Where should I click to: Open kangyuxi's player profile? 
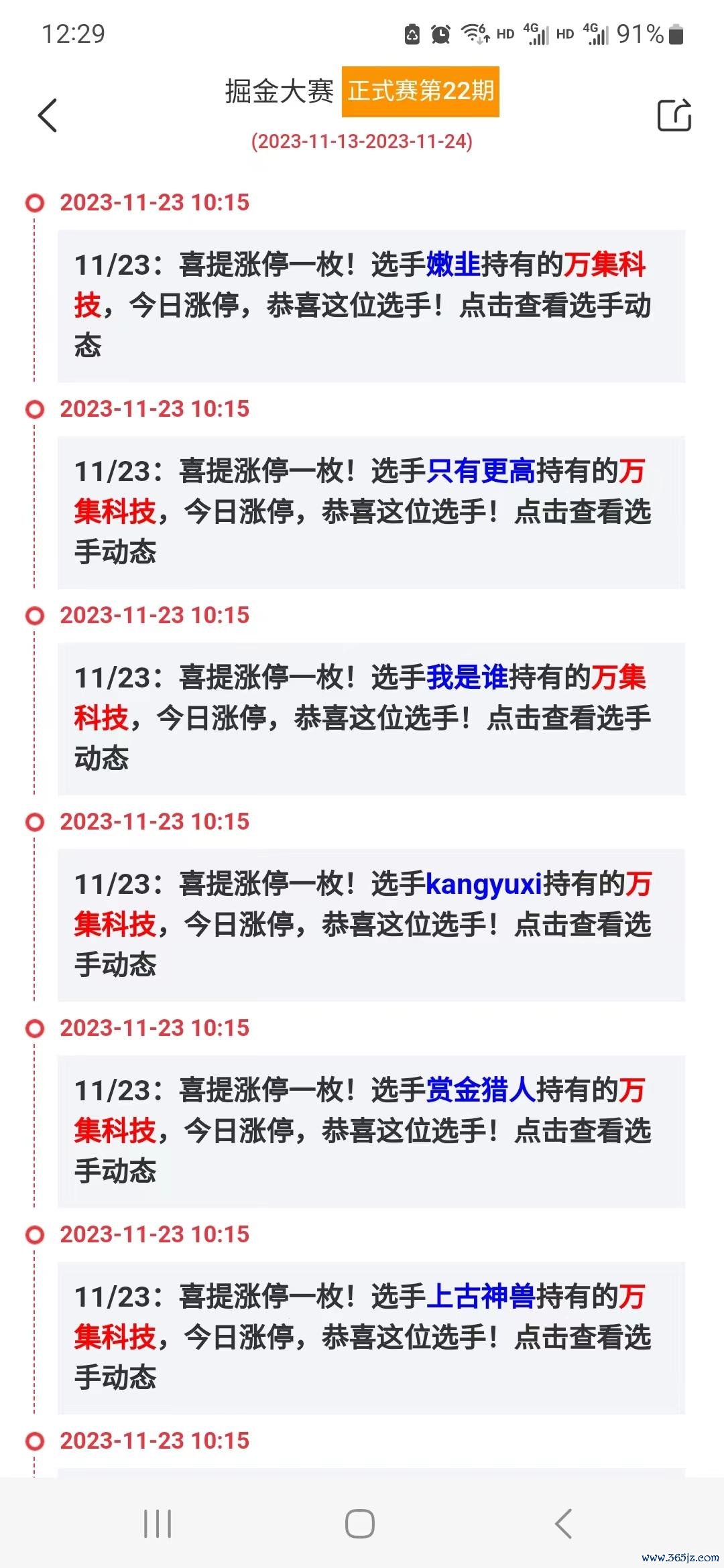(484, 884)
